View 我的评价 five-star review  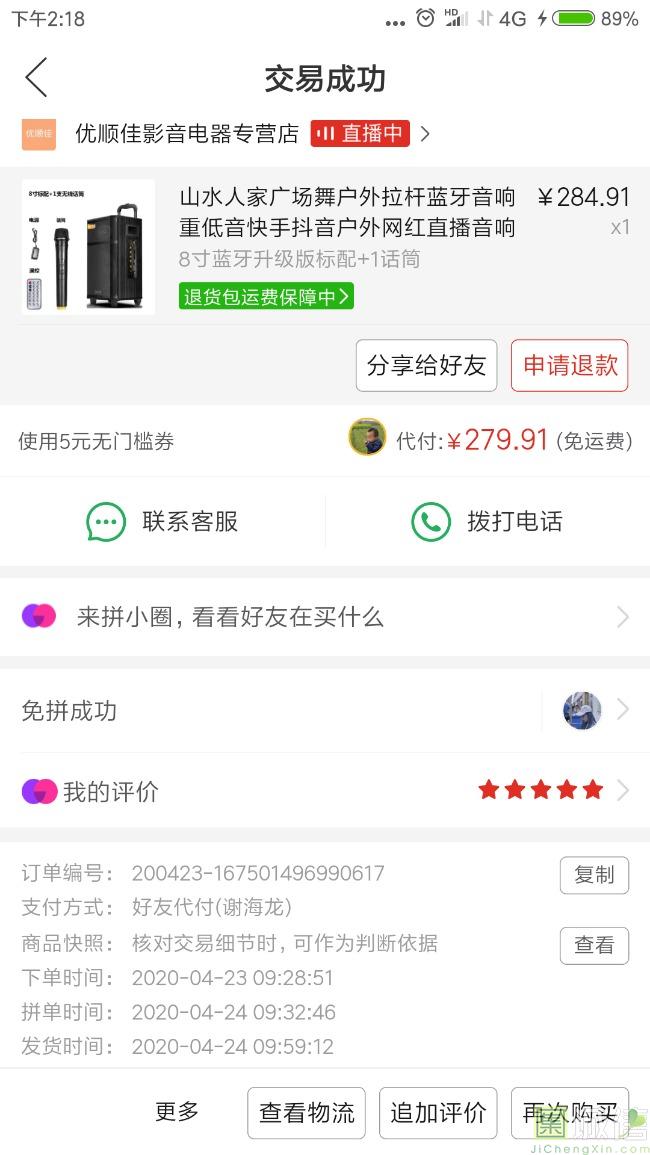tap(325, 791)
